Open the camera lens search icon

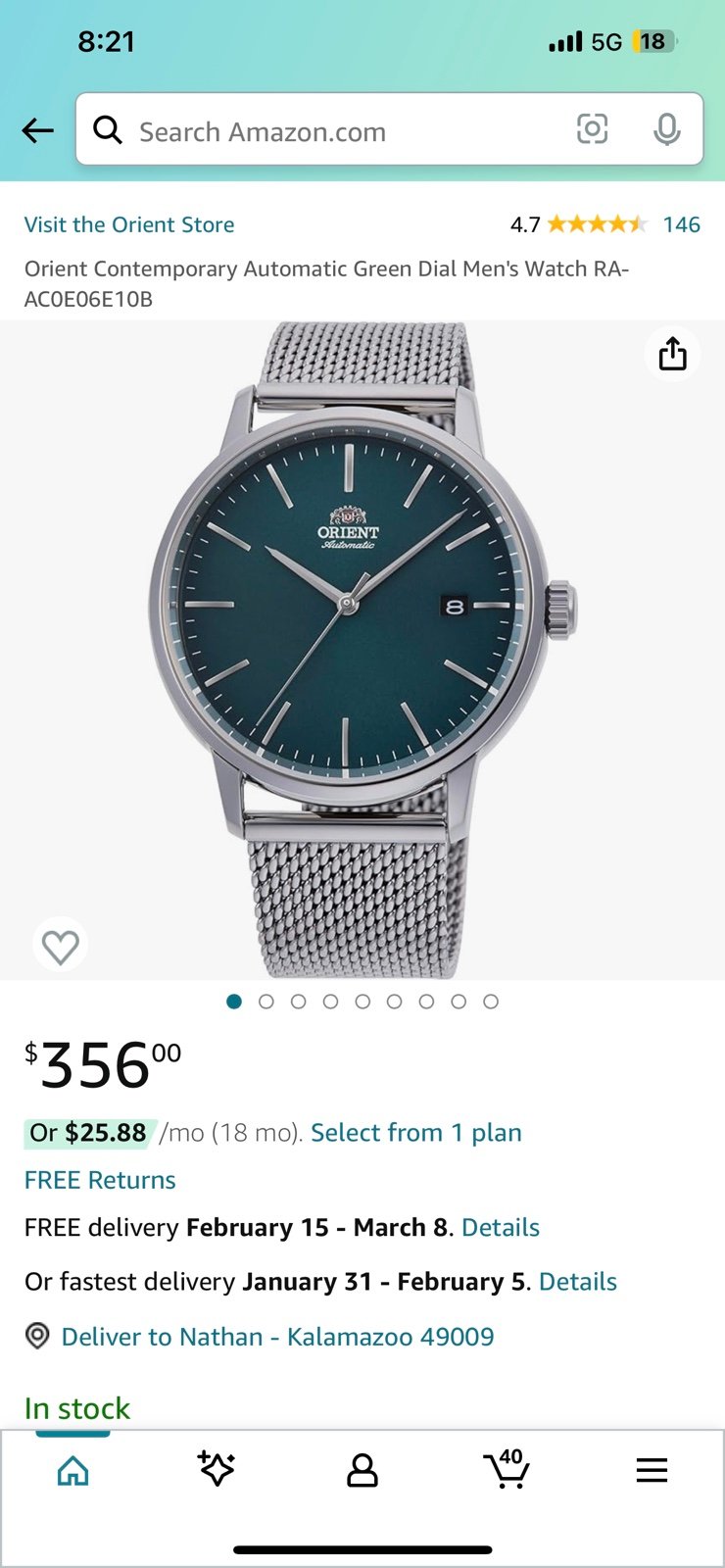coord(592,129)
